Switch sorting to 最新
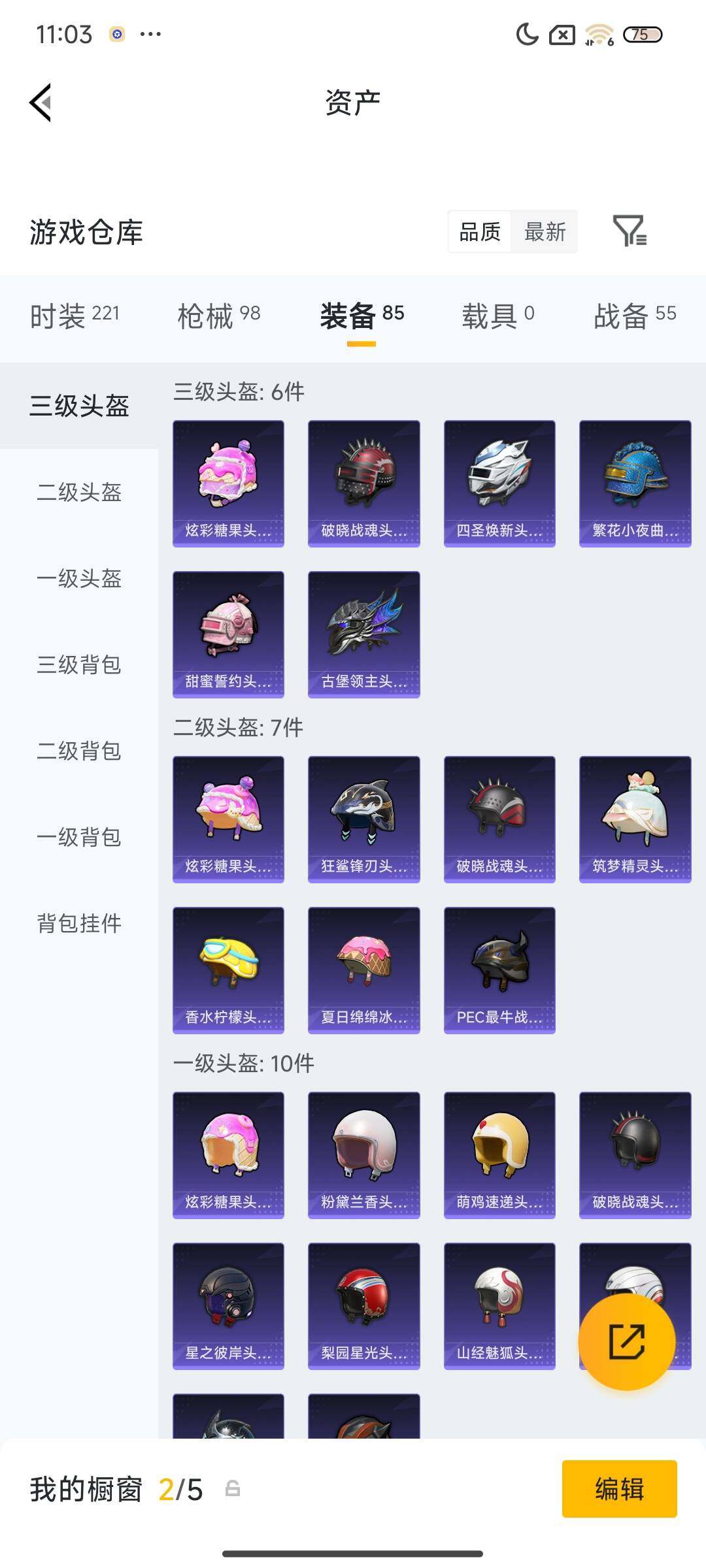This screenshot has height=1568, width=706. point(546,232)
